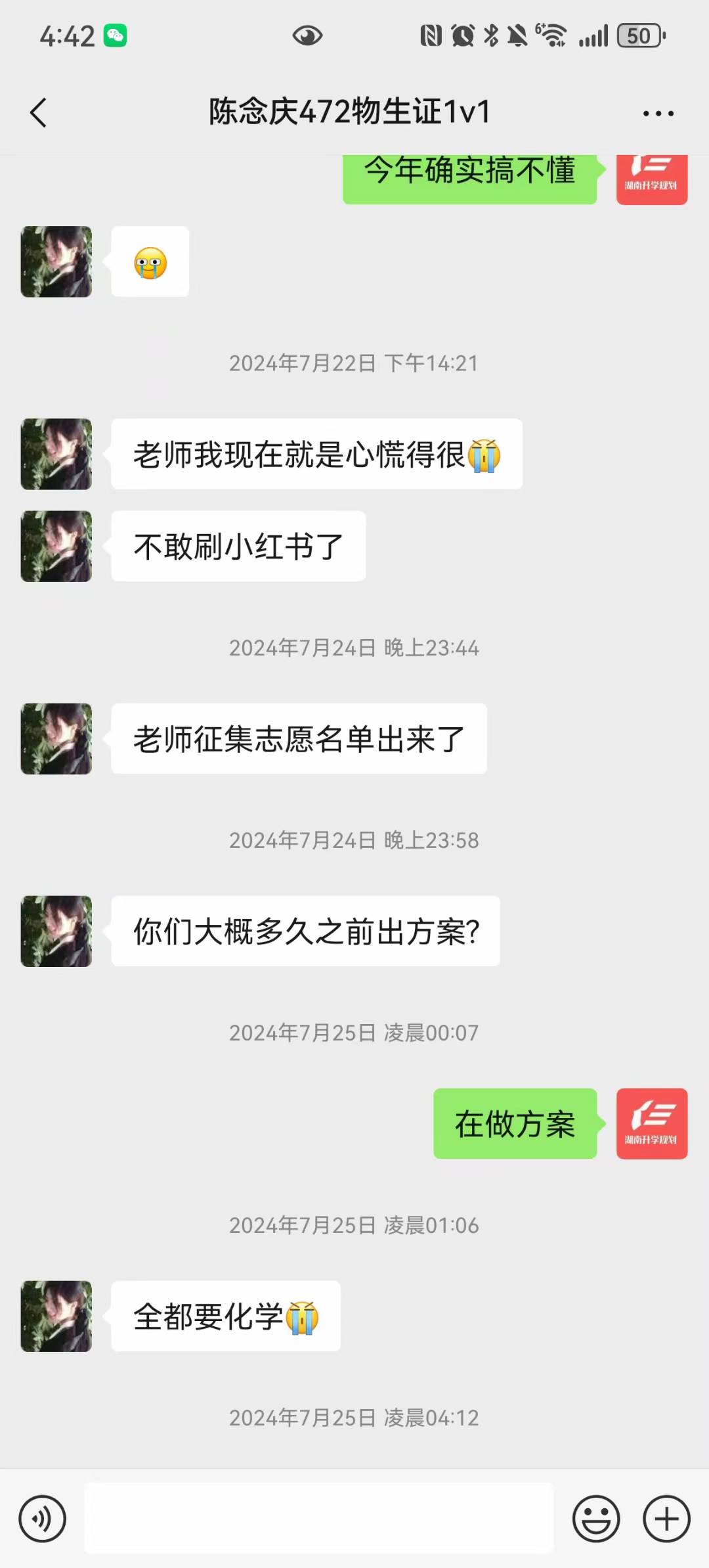Screen dimensions: 709x1568
Task: Open the three-dot chat info menu
Action: click(x=658, y=114)
